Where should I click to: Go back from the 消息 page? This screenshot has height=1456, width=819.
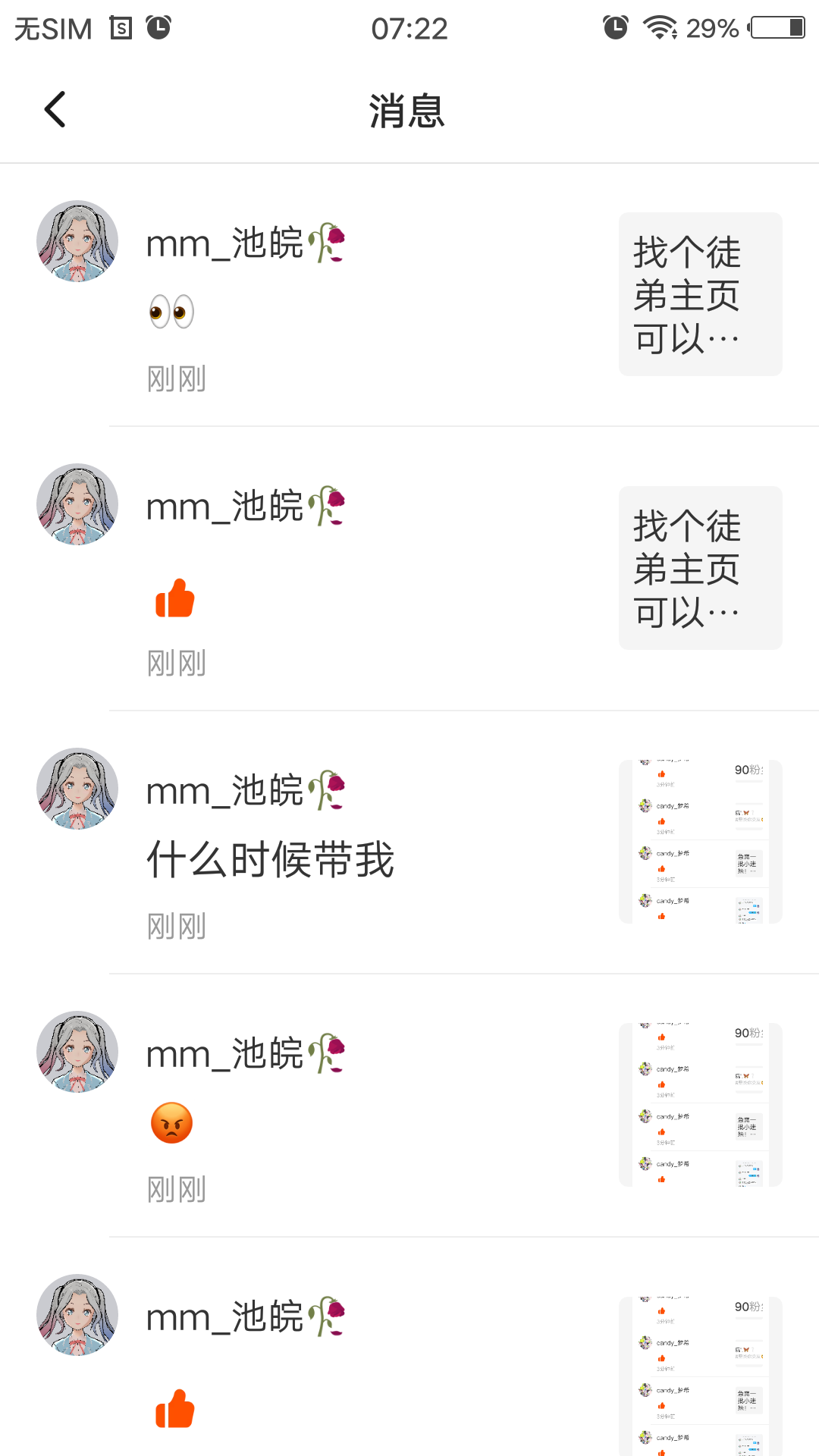point(55,110)
